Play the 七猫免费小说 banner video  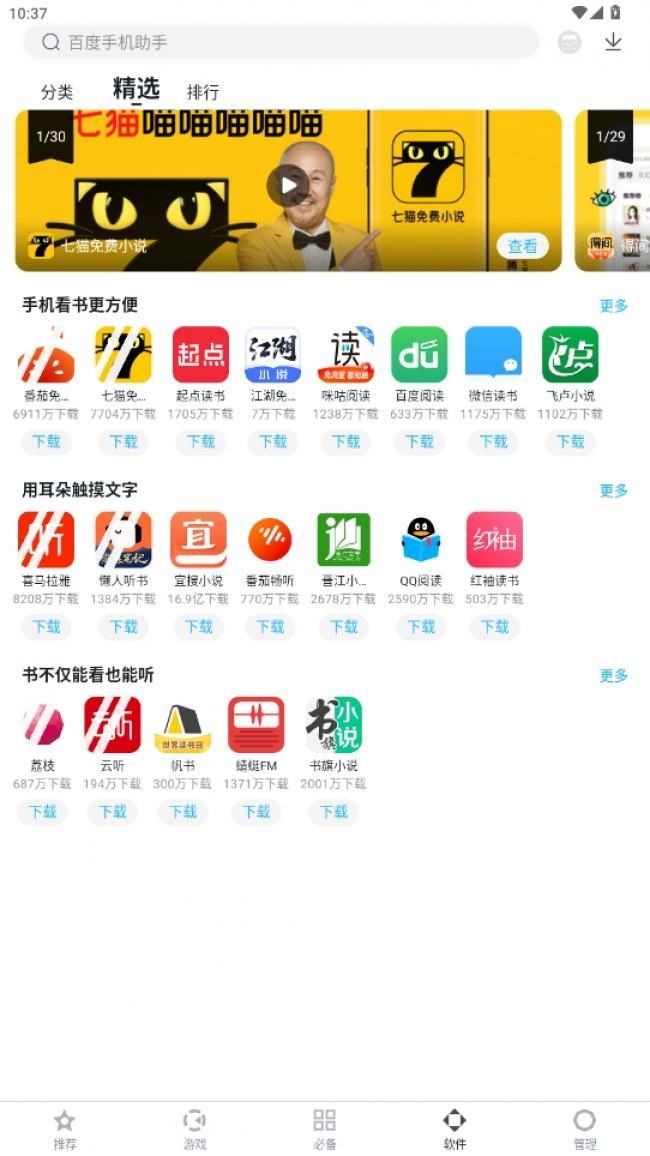[x=288, y=185]
